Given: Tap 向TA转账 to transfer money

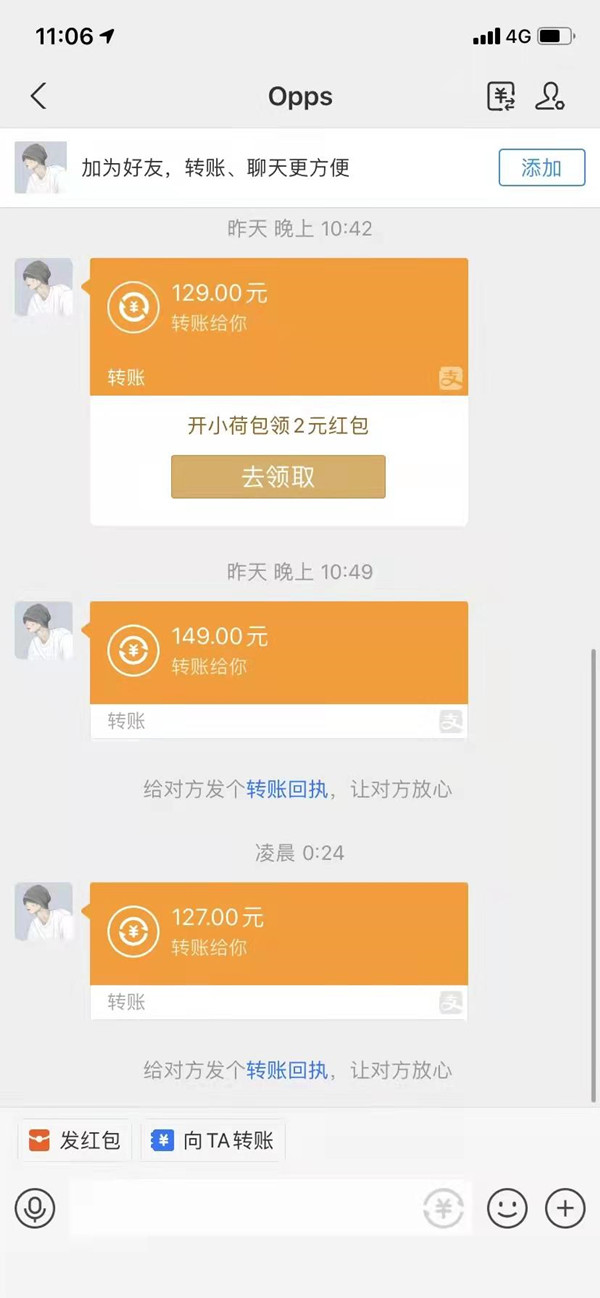Looking at the screenshot, I should [x=213, y=1140].
